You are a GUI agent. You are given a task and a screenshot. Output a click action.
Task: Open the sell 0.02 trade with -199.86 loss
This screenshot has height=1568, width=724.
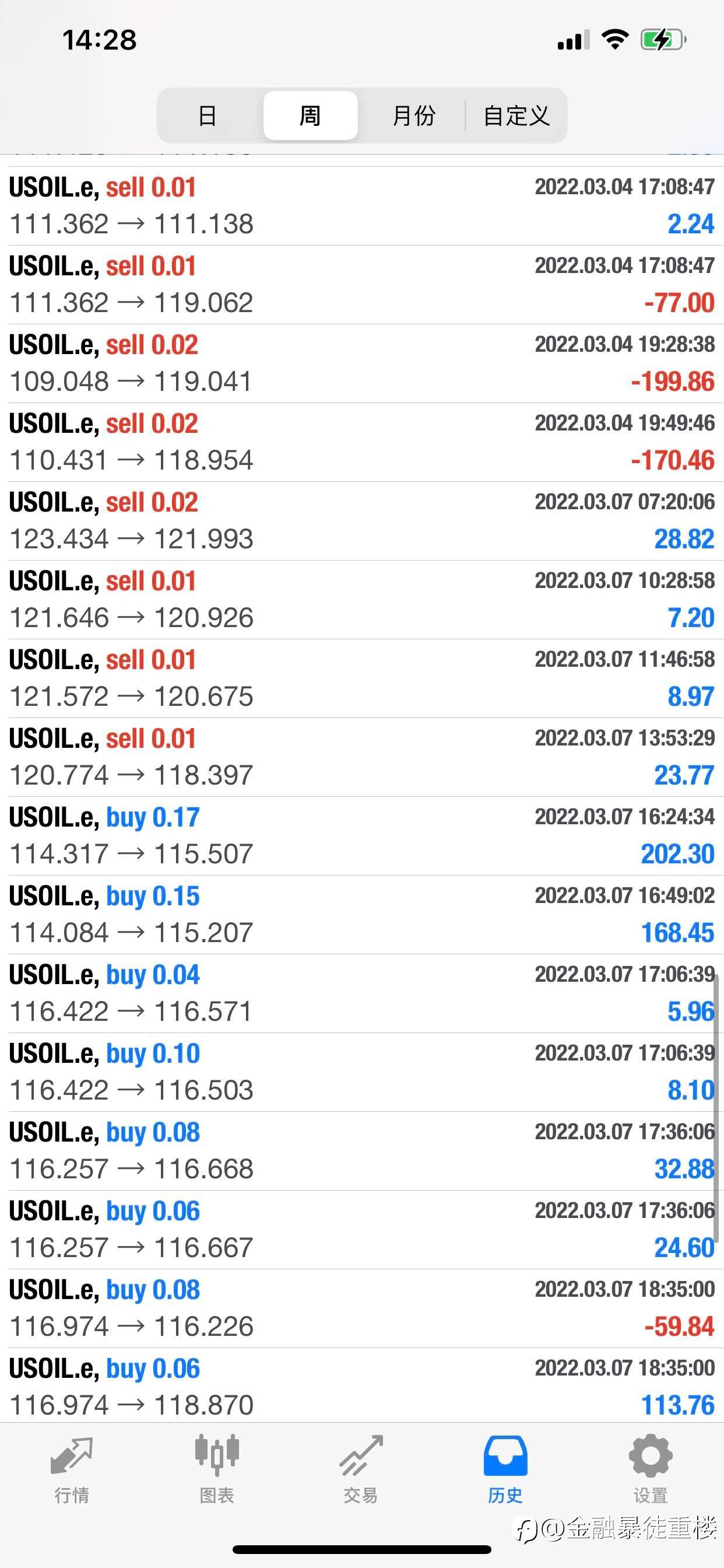362,363
